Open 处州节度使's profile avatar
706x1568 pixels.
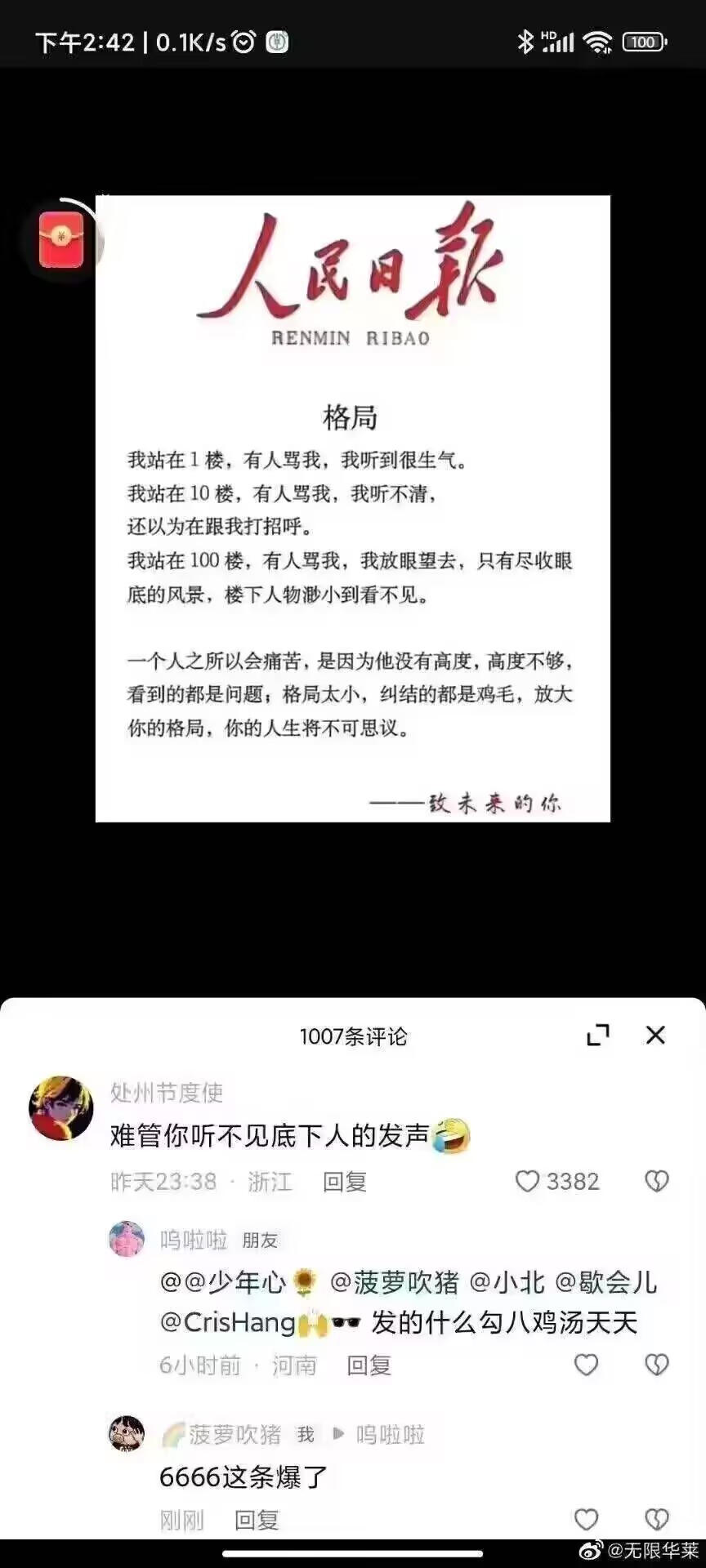(61, 1108)
